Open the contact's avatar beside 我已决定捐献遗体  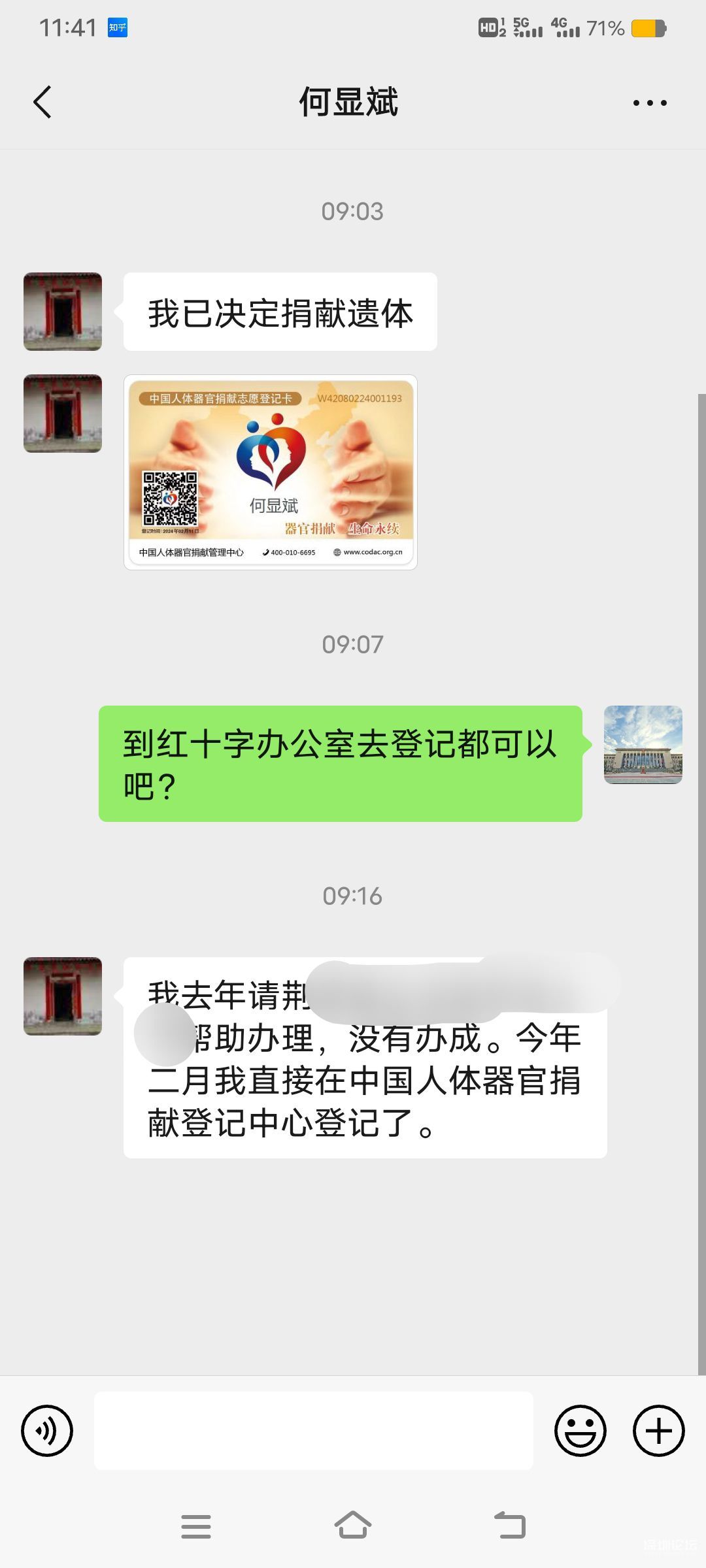(x=63, y=312)
